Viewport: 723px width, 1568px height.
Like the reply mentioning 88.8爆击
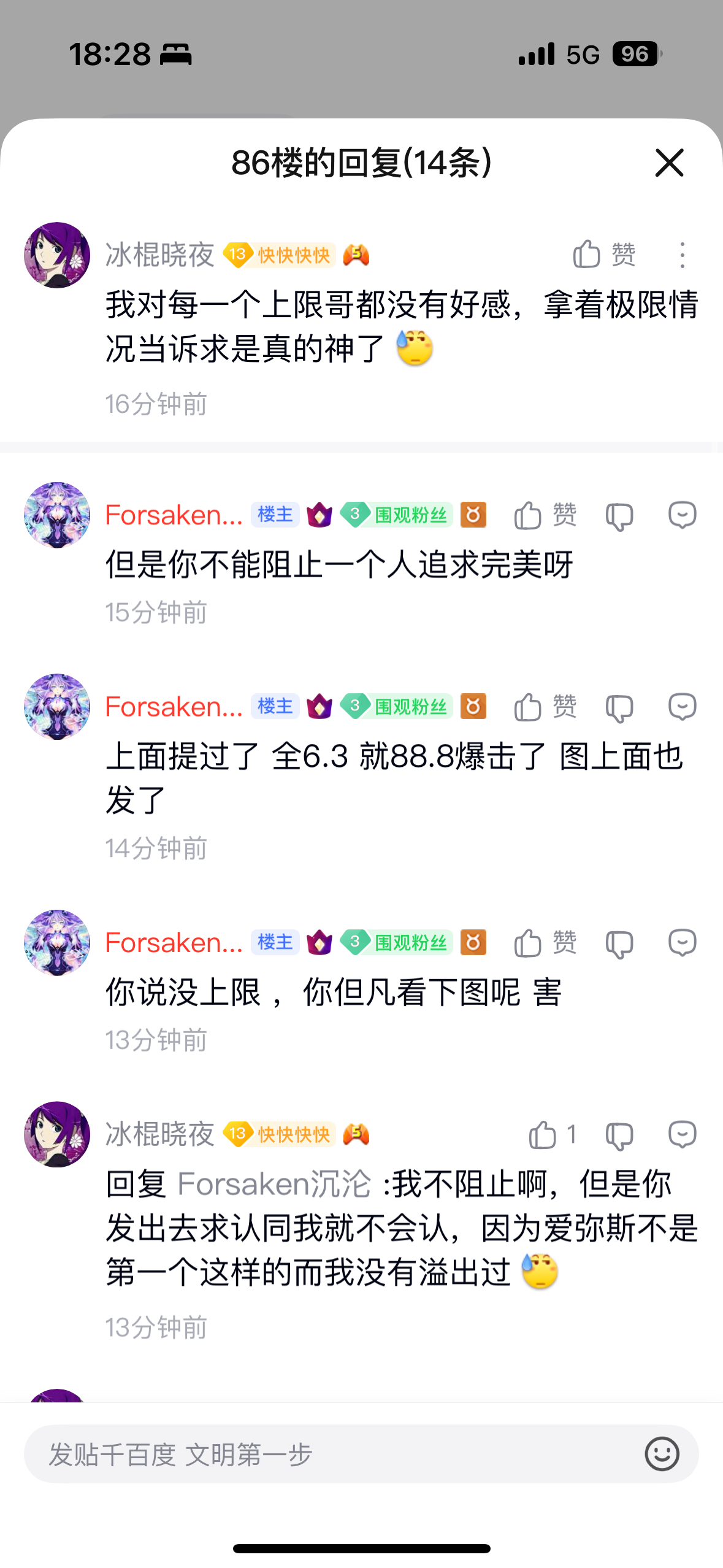click(545, 707)
